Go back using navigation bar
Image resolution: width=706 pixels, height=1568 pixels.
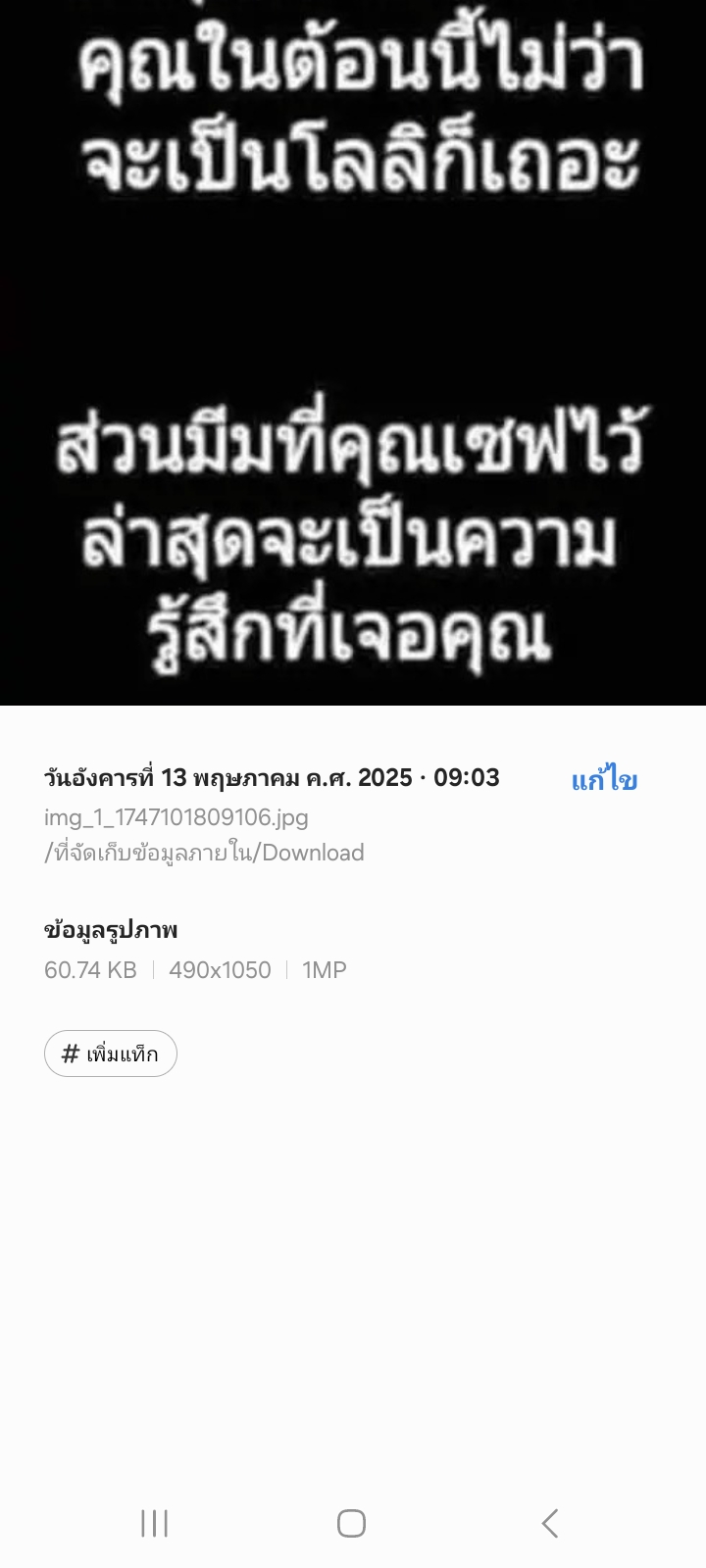tap(550, 1523)
